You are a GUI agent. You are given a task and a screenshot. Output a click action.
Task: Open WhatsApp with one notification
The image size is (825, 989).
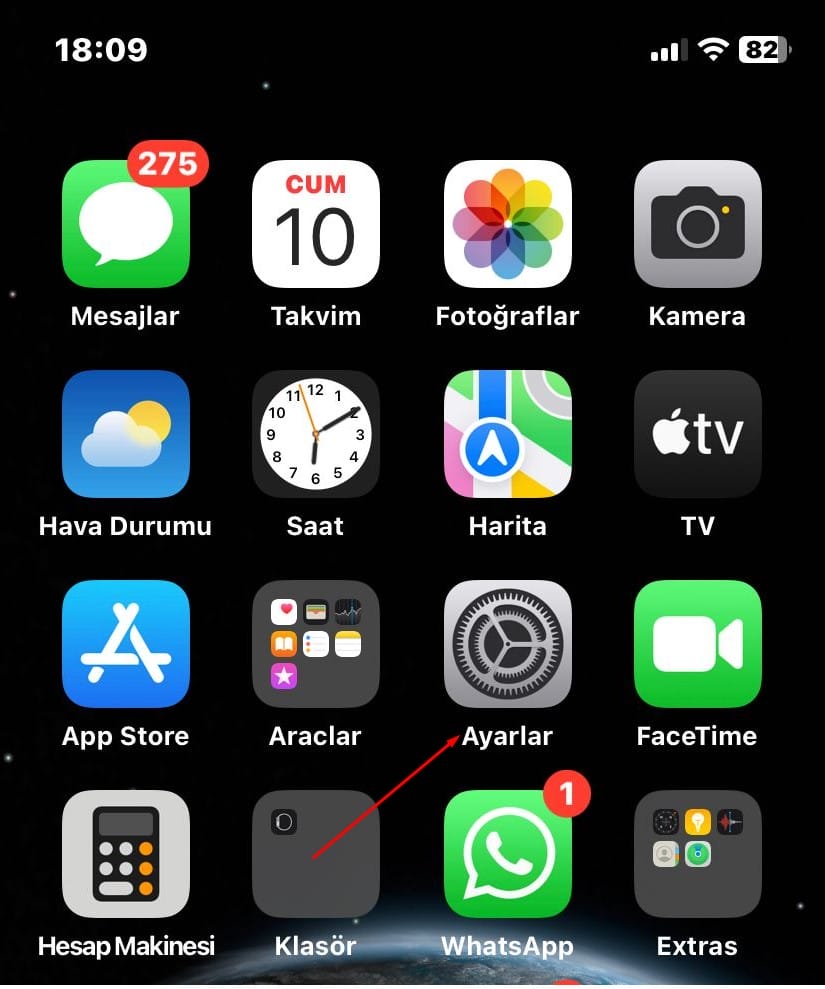coord(507,854)
